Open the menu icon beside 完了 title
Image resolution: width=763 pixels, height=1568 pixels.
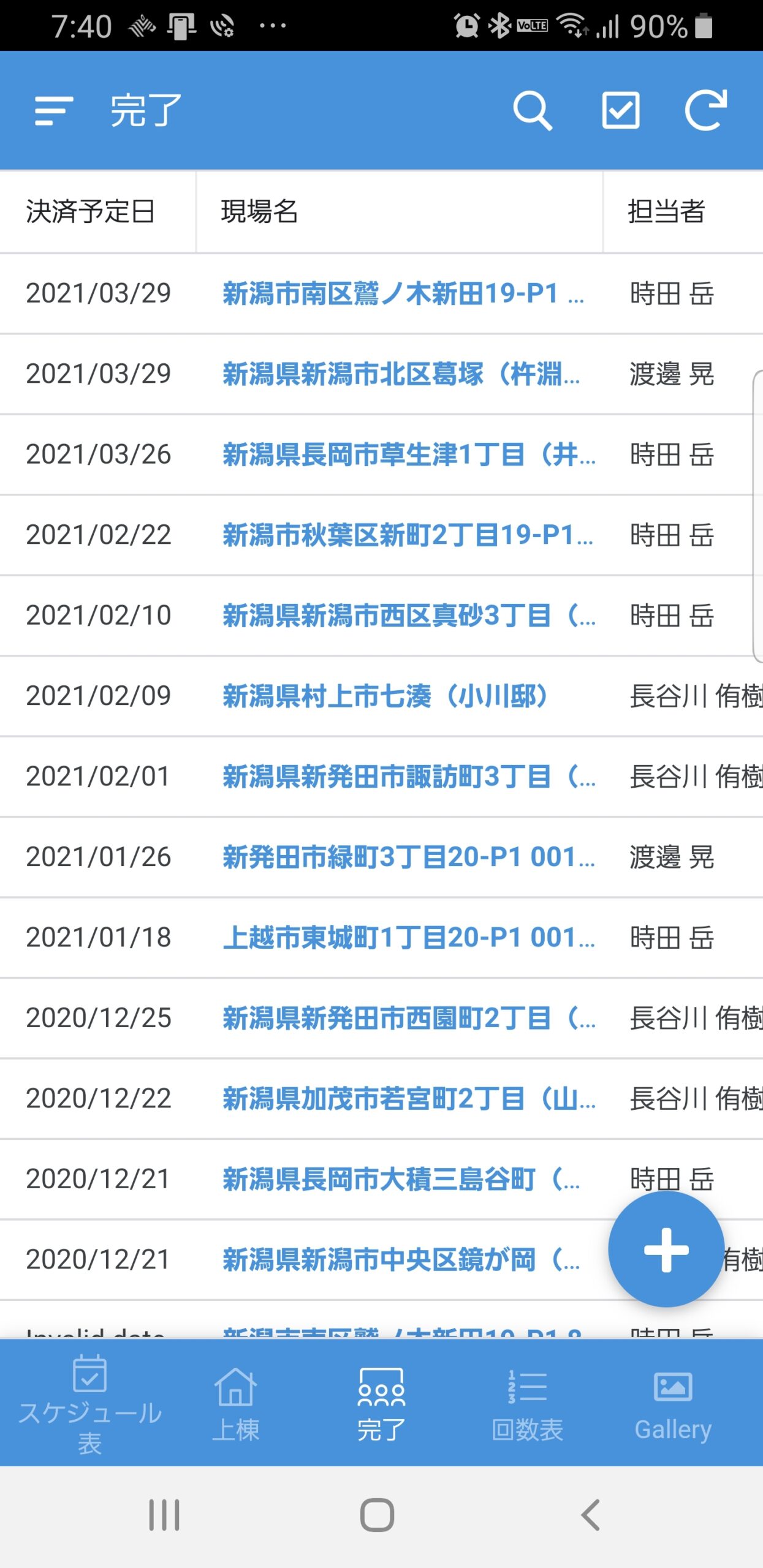[x=54, y=111]
